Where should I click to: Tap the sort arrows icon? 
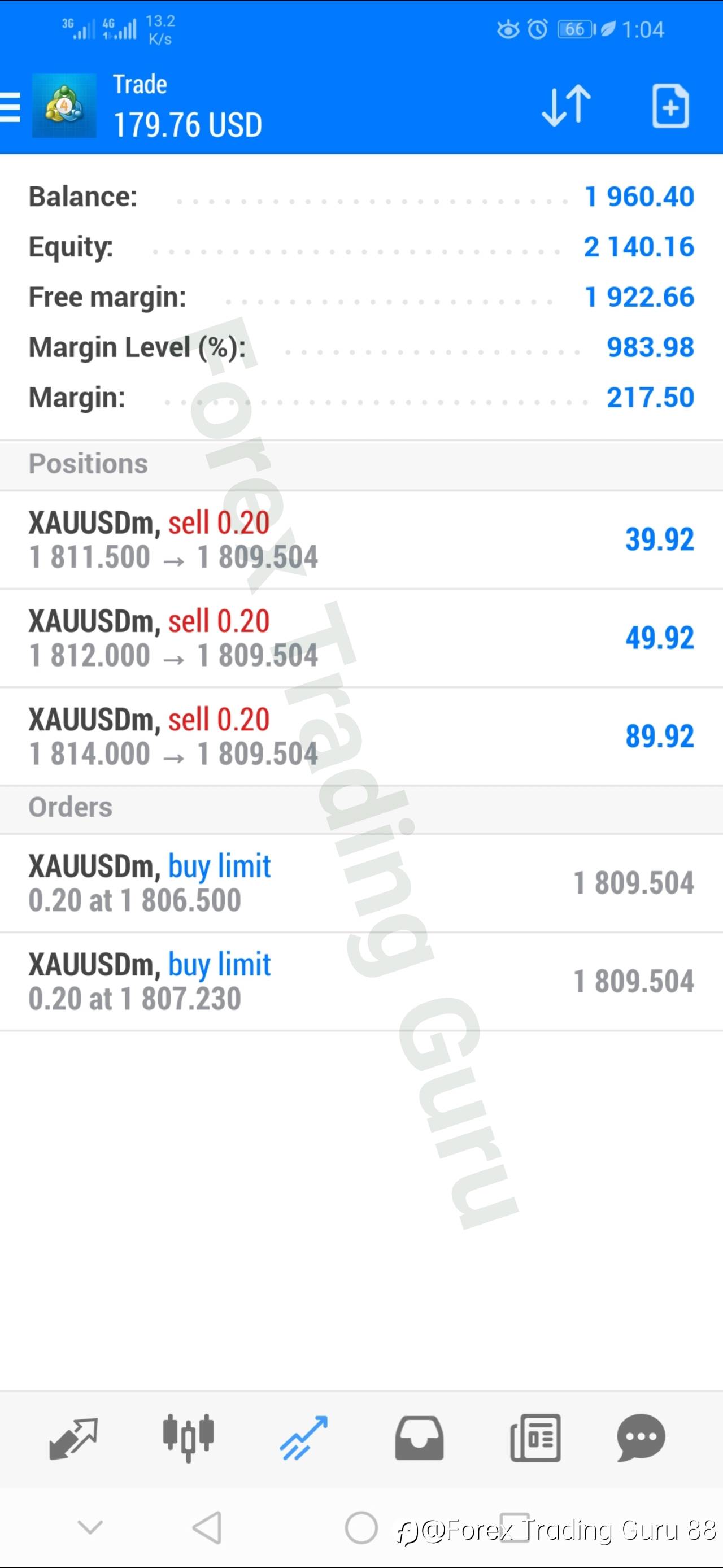566,106
